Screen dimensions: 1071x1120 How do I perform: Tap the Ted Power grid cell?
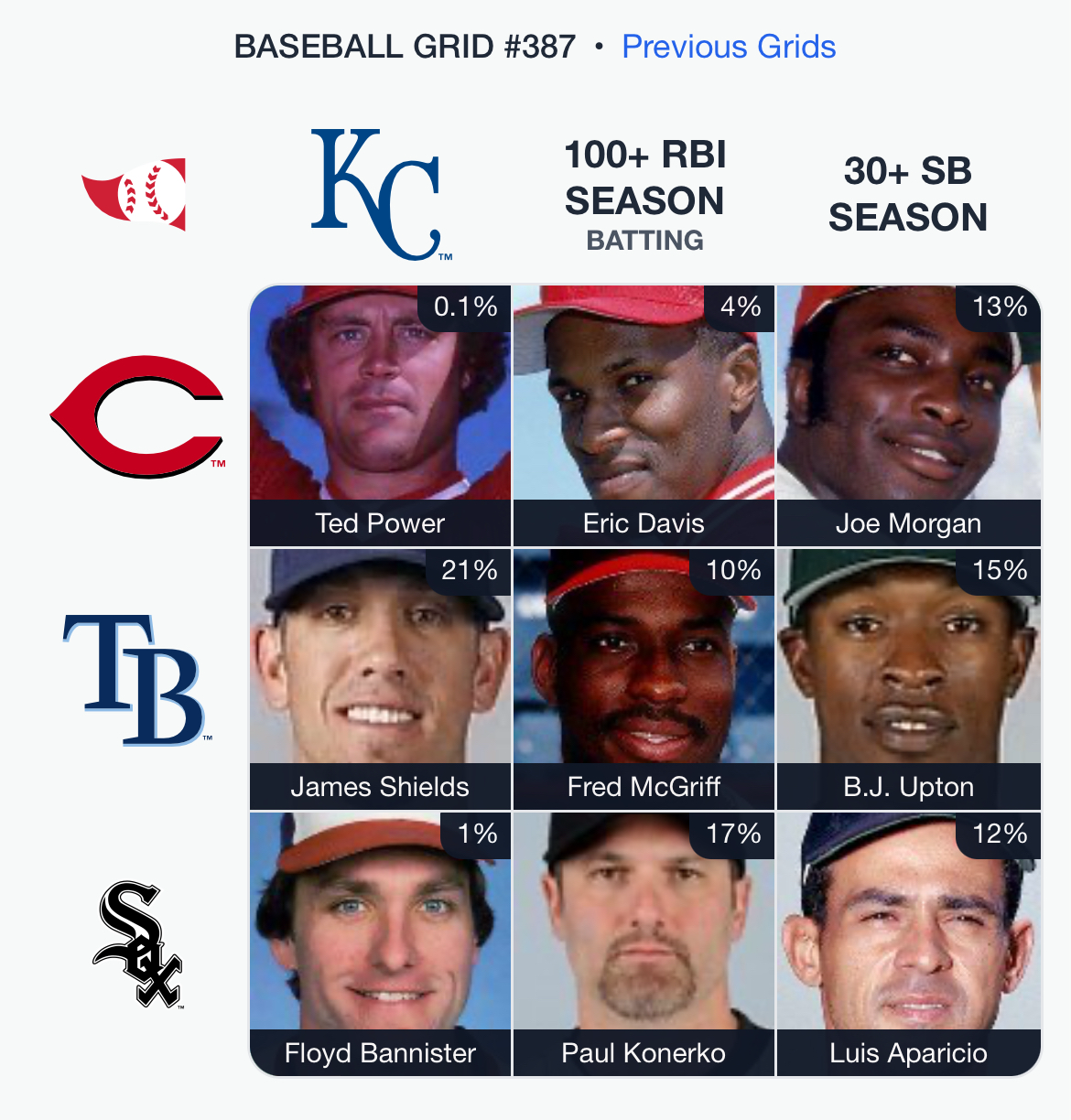coord(380,415)
